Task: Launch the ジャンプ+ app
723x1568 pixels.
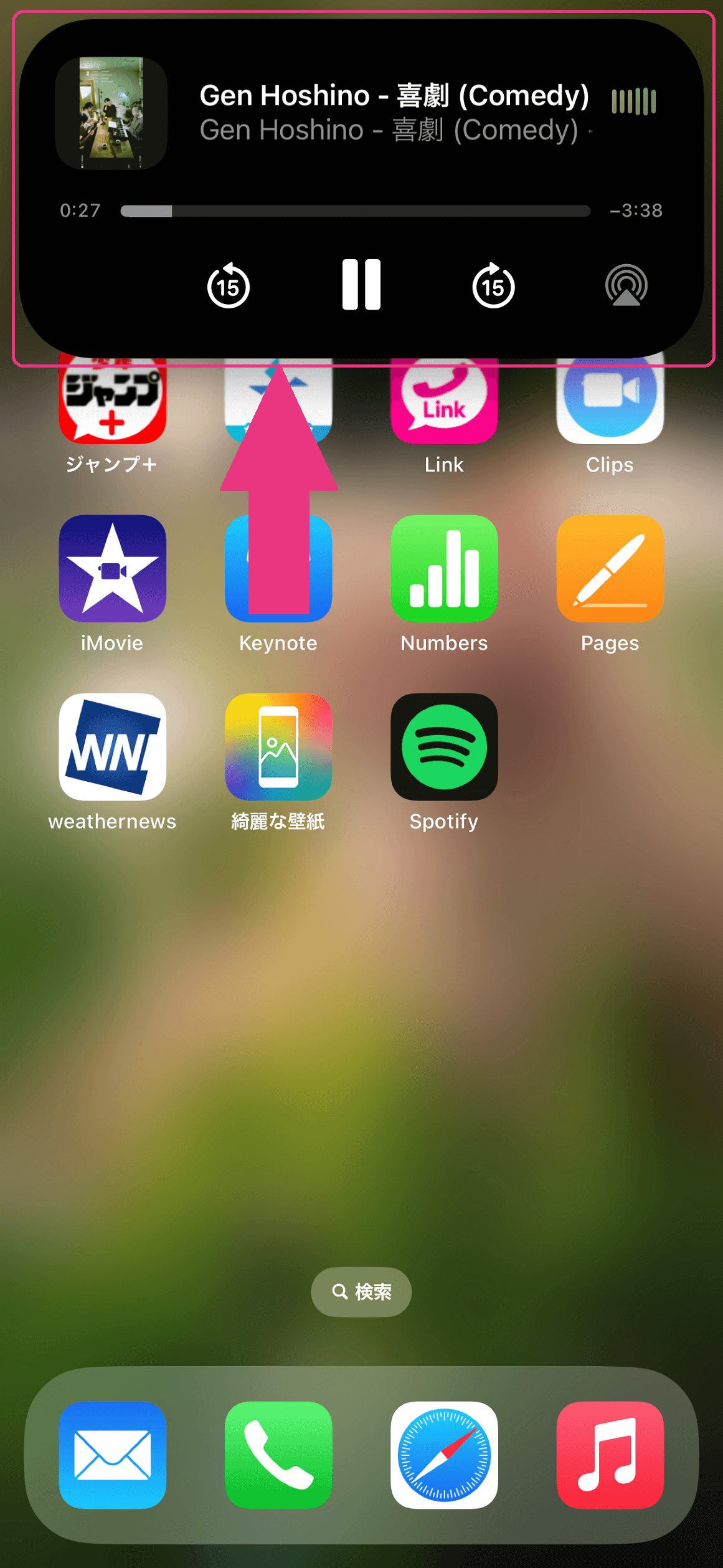Action: [112, 405]
